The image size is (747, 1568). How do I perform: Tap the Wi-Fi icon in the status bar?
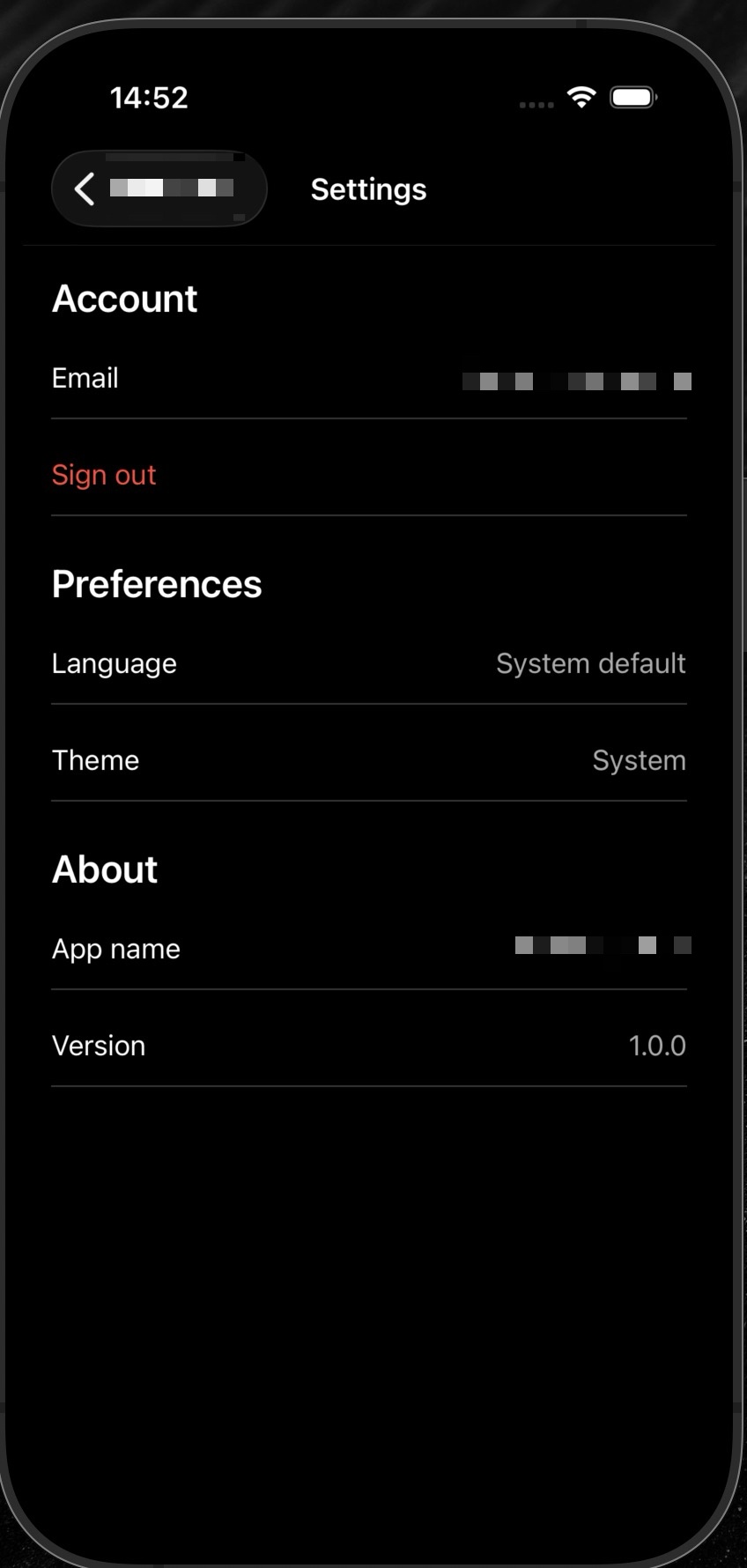pyautogui.click(x=581, y=97)
